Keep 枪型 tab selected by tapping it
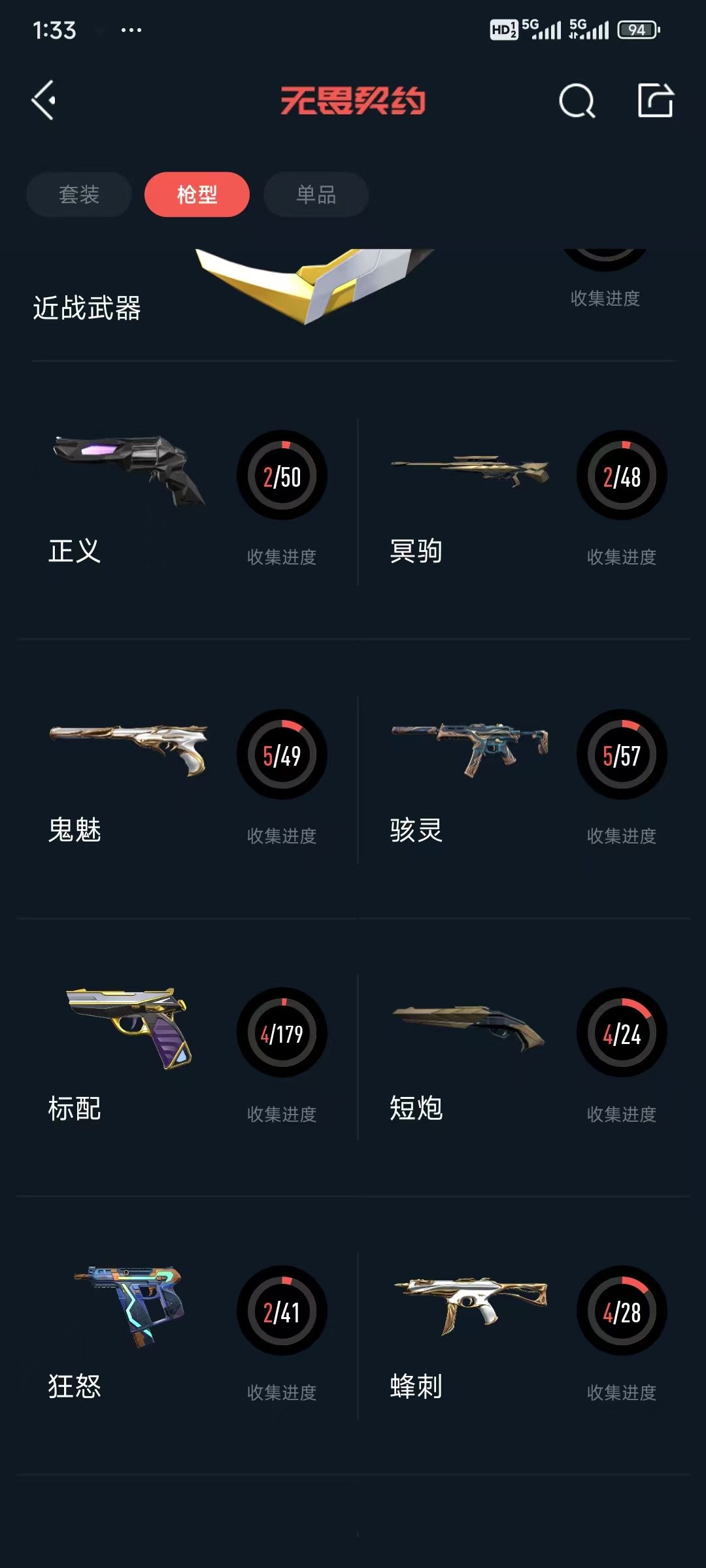Screen dimensions: 706x1568 tap(197, 193)
